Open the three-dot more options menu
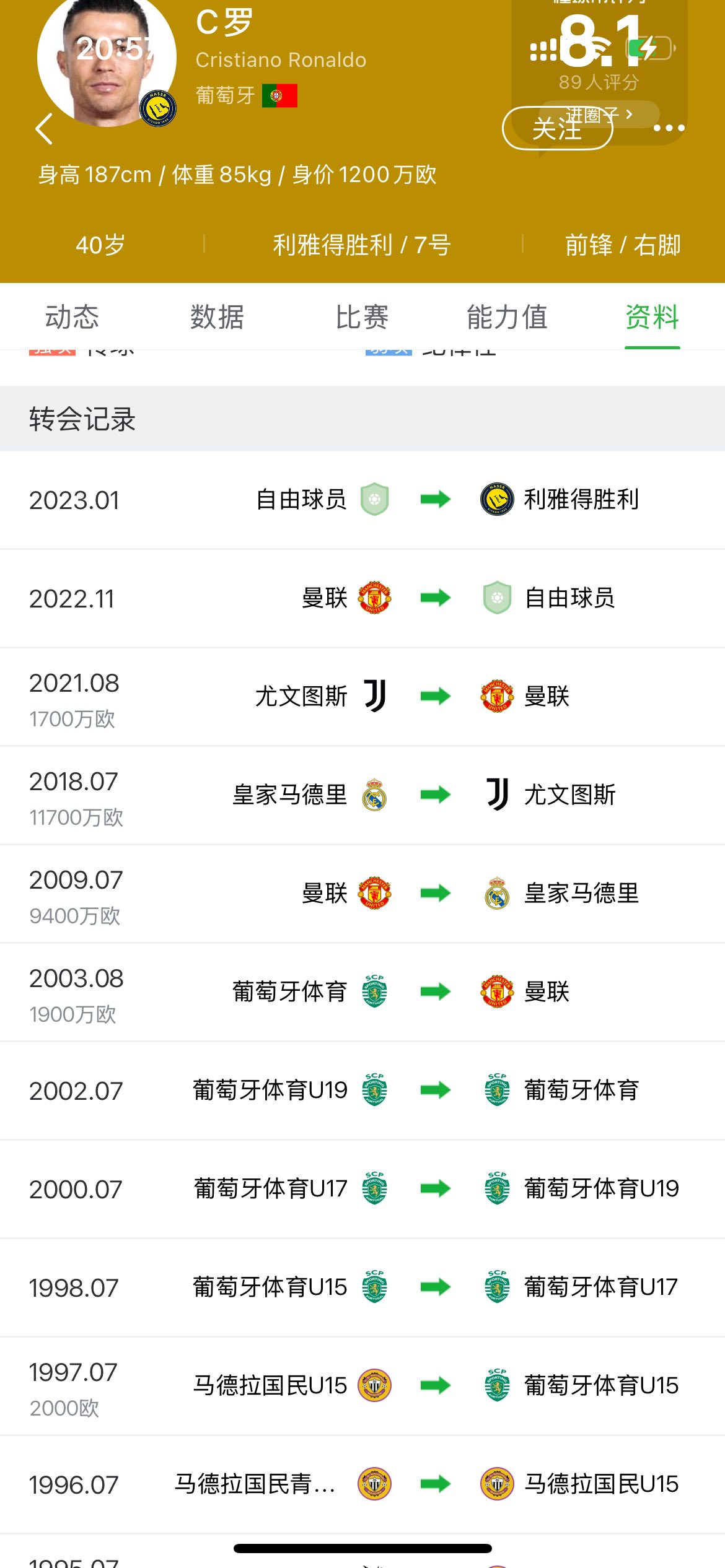The width and height of the screenshot is (725, 1568). 669,128
